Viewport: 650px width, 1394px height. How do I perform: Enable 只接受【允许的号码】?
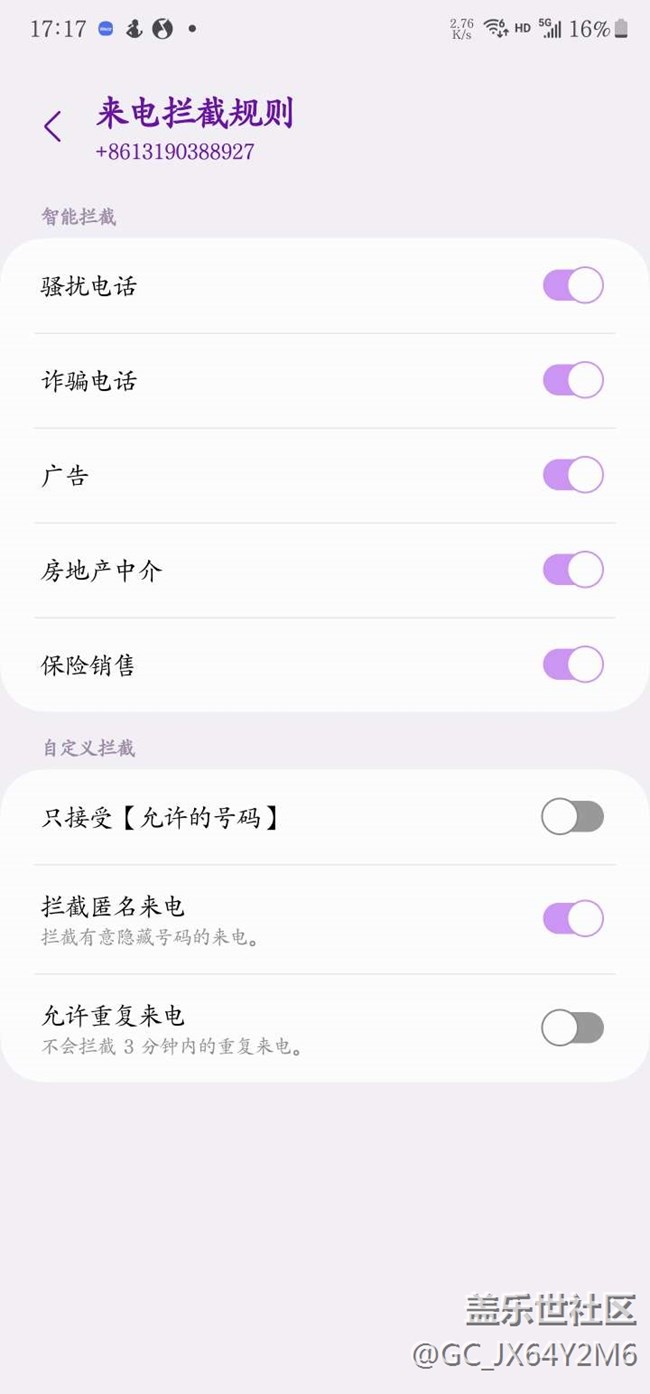pyautogui.click(x=573, y=817)
